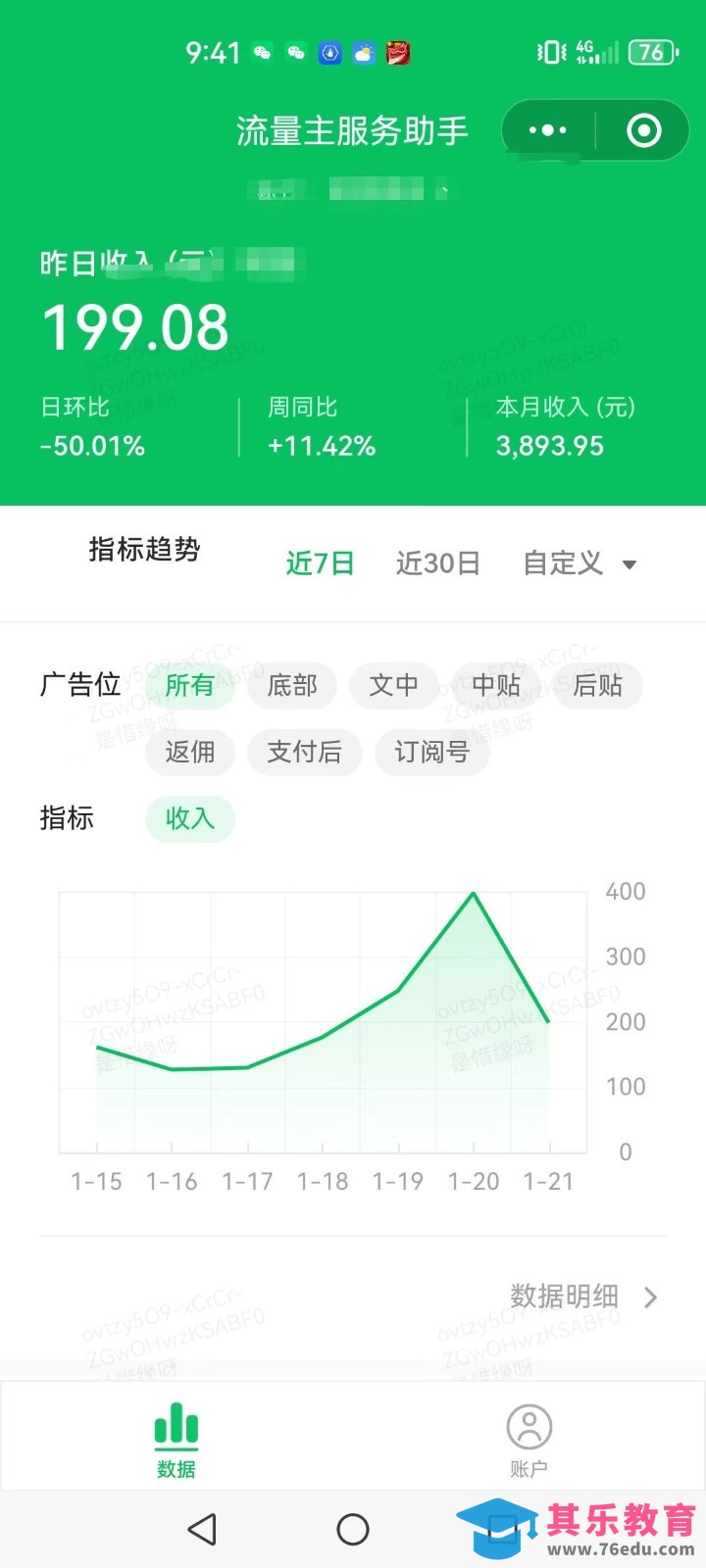This screenshot has height=1568, width=706.
Task: Filter by 文中 ad slot
Action: [394, 685]
